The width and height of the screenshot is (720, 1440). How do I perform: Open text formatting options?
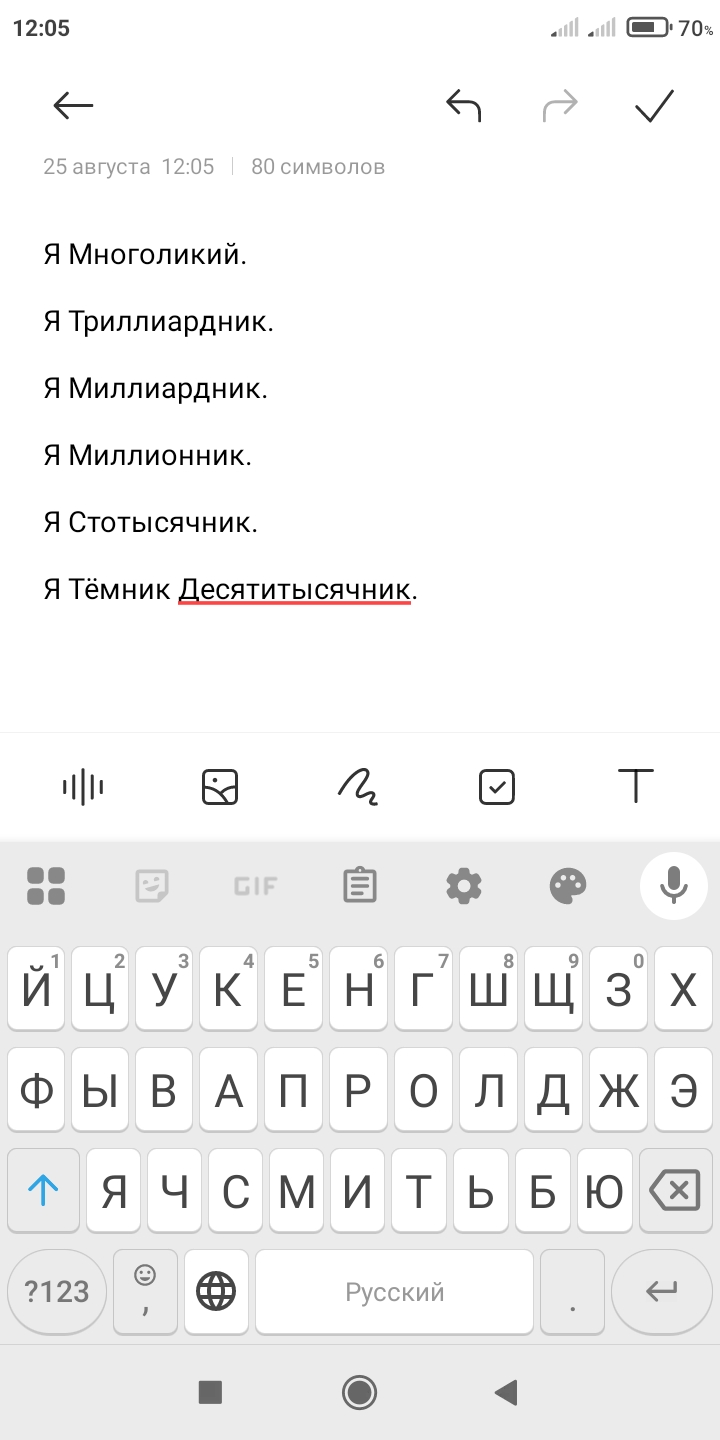pyautogui.click(x=636, y=788)
